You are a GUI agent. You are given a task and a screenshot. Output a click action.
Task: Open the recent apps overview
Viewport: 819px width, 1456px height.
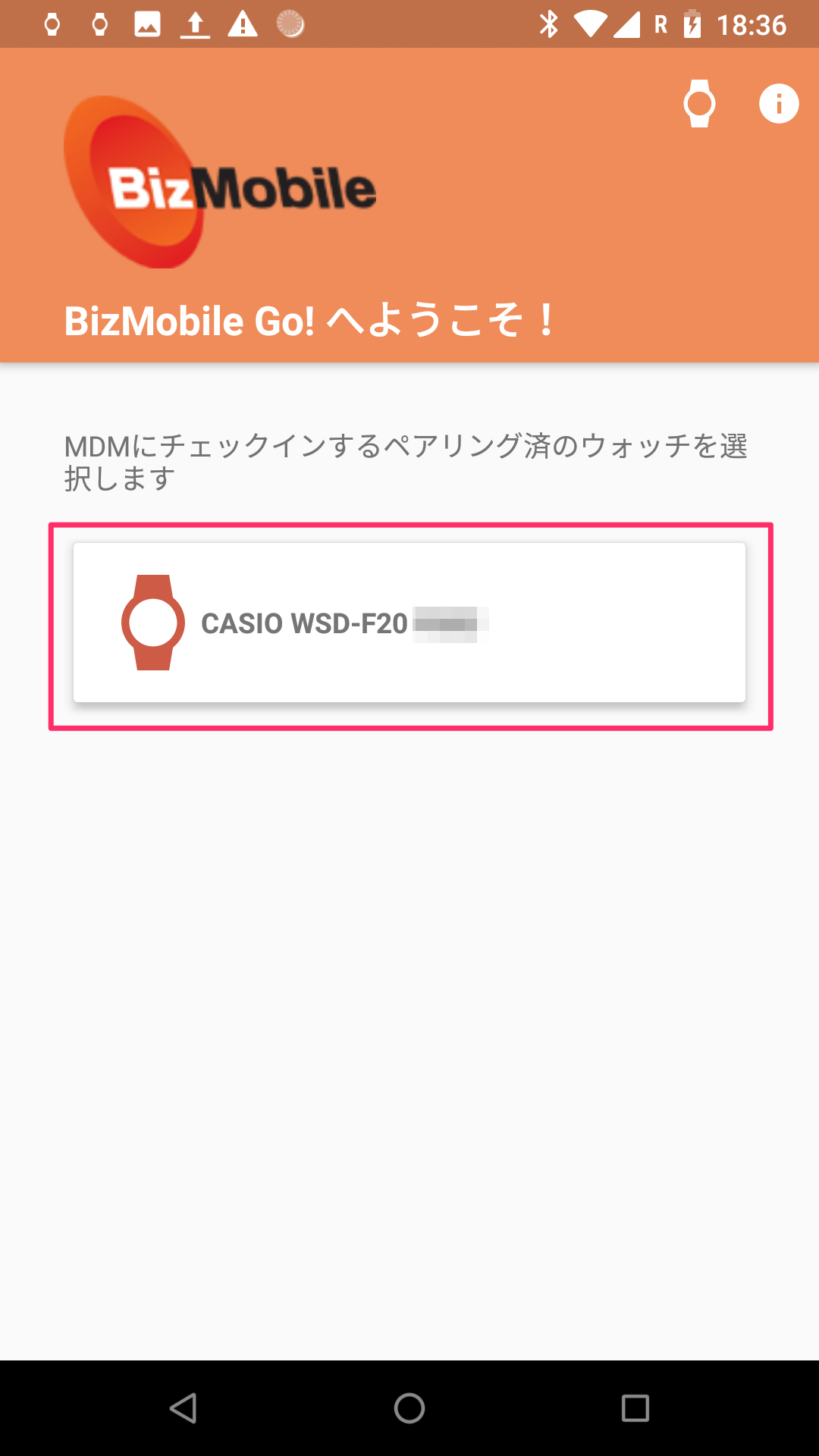pos(635,1408)
